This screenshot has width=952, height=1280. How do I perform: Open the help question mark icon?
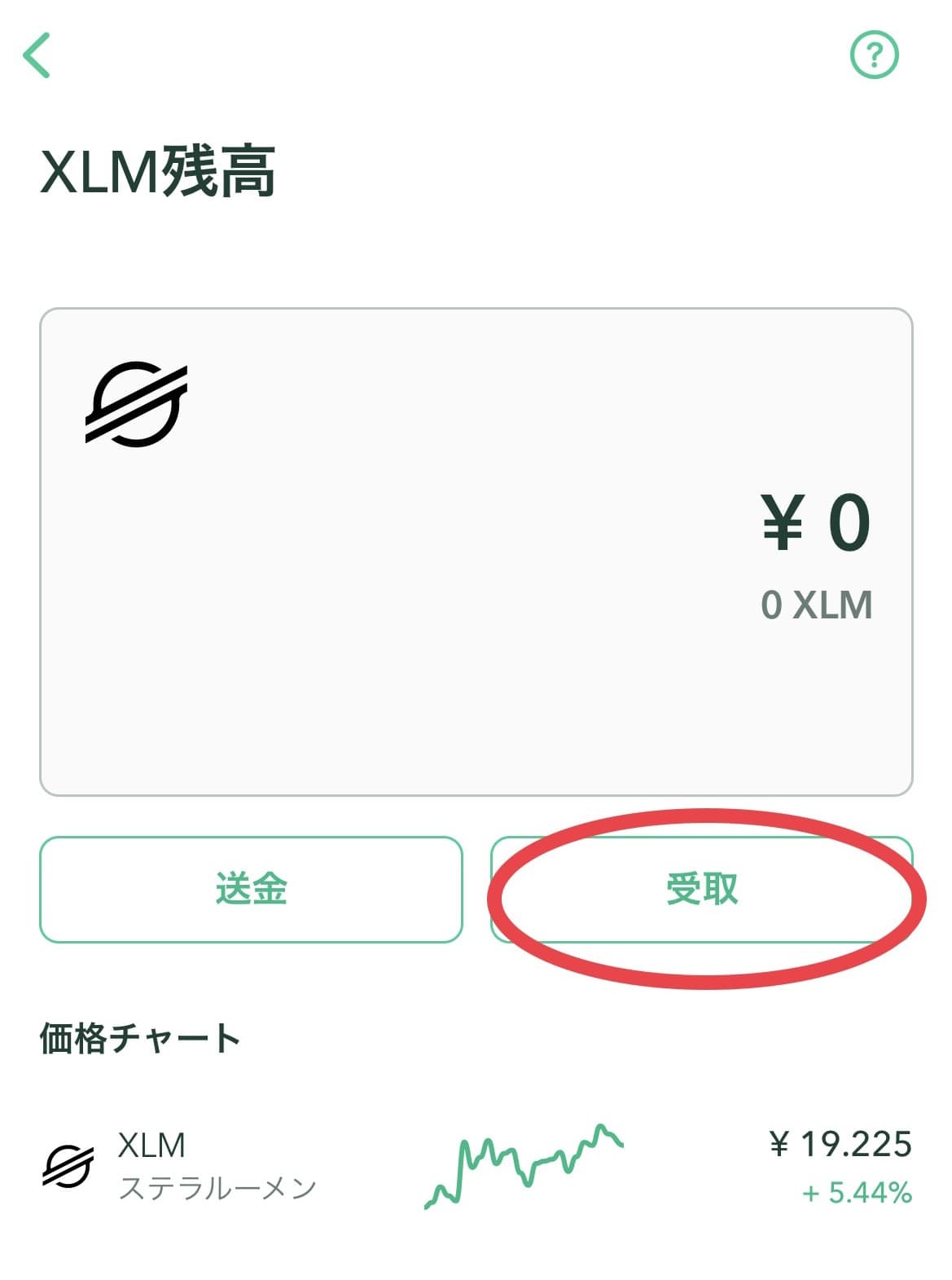click(874, 55)
